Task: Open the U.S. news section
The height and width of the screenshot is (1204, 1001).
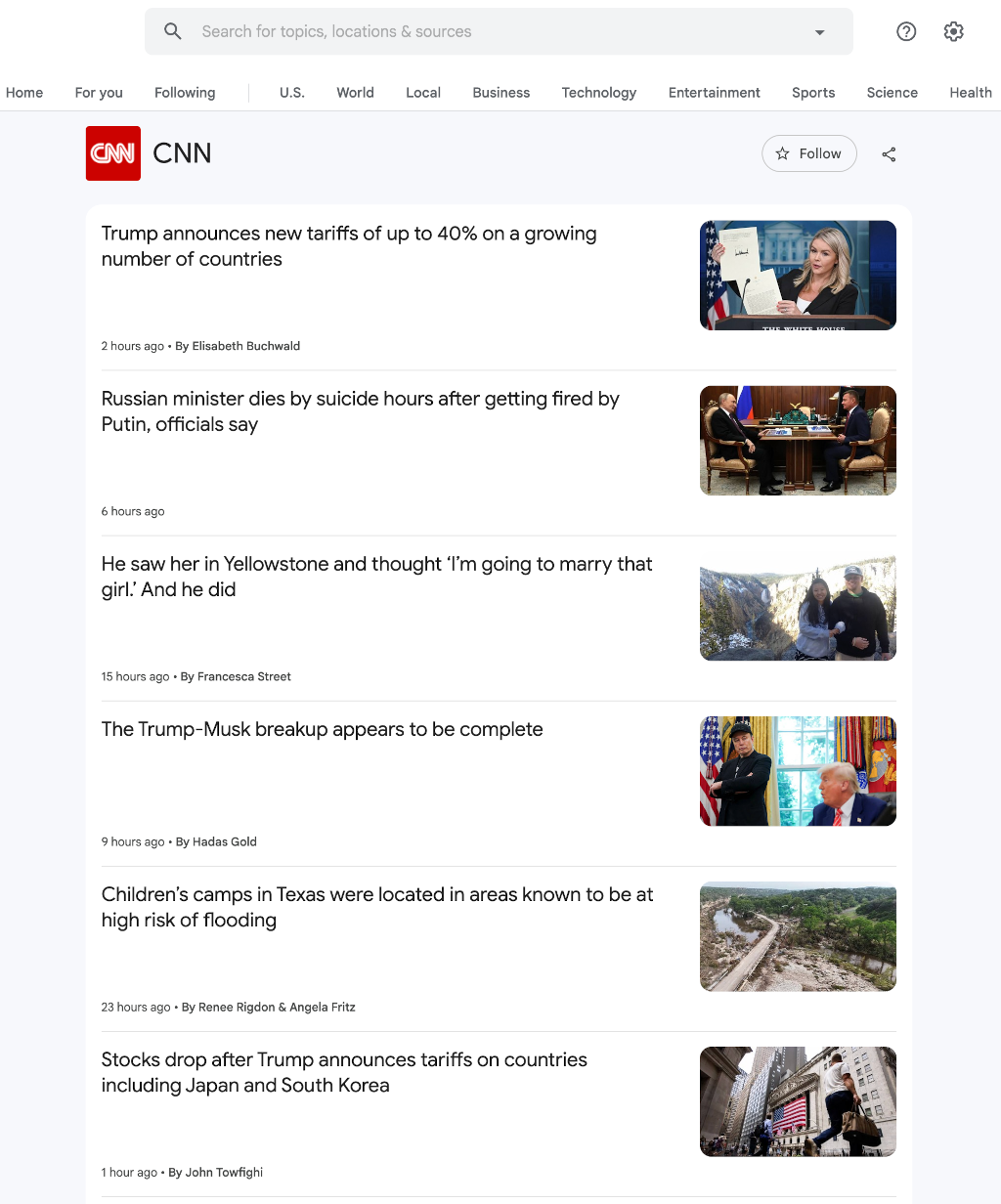Action: click(x=291, y=93)
